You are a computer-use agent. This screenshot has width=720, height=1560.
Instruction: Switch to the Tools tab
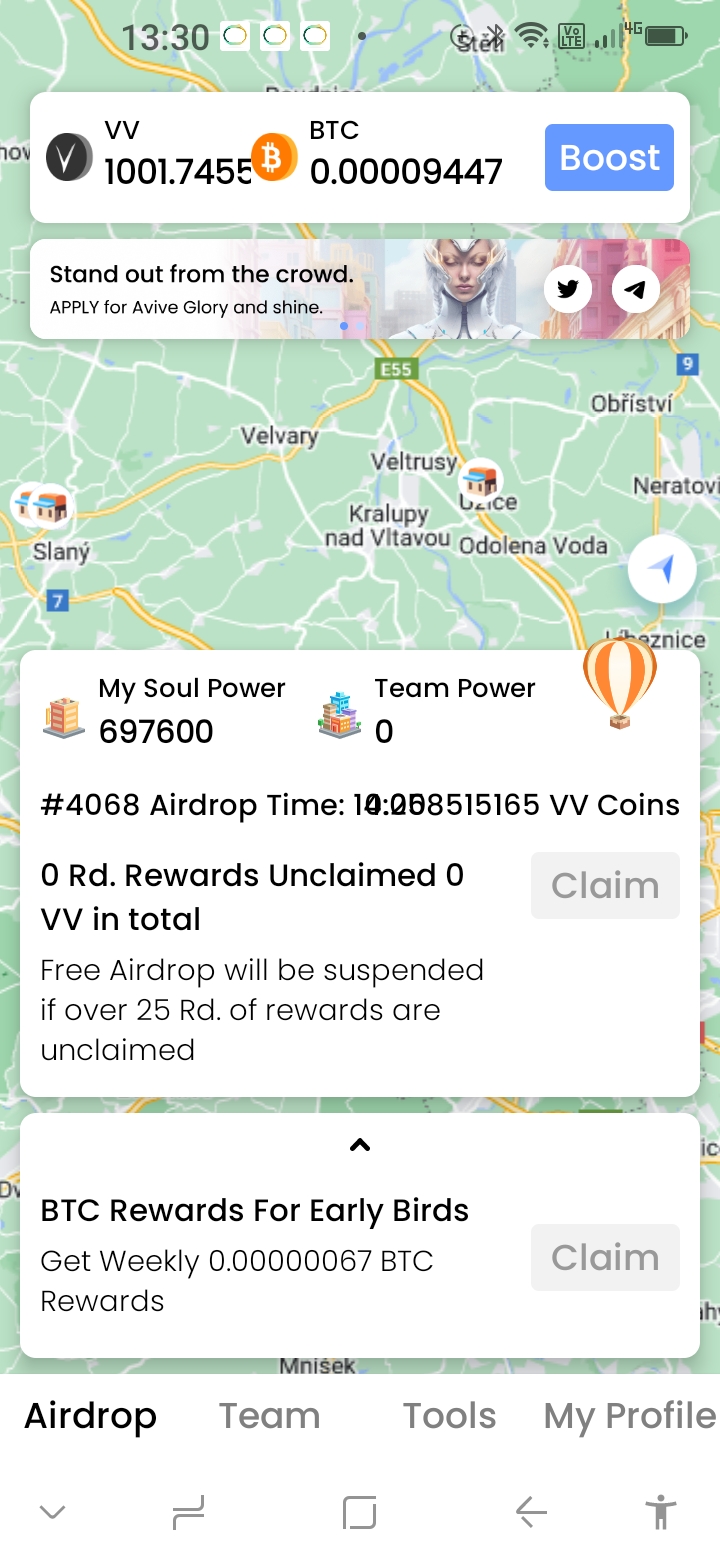point(449,1415)
